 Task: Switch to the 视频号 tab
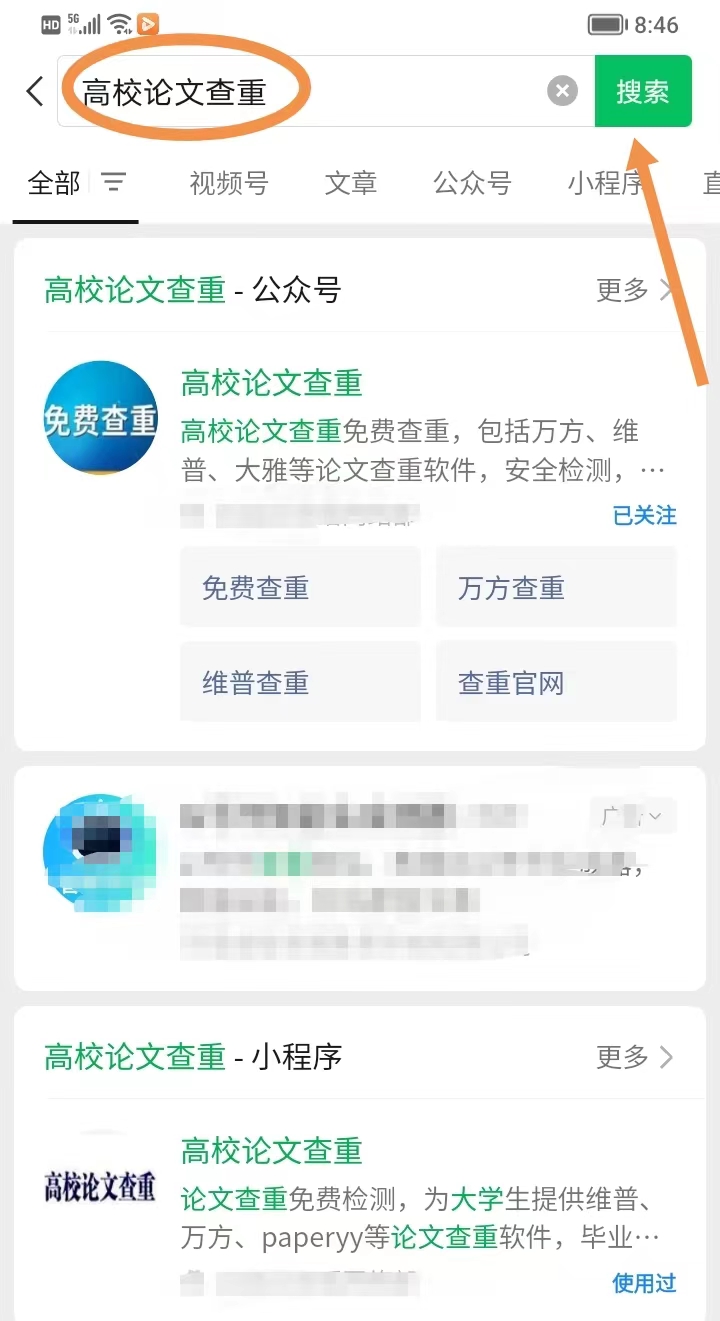[229, 183]
